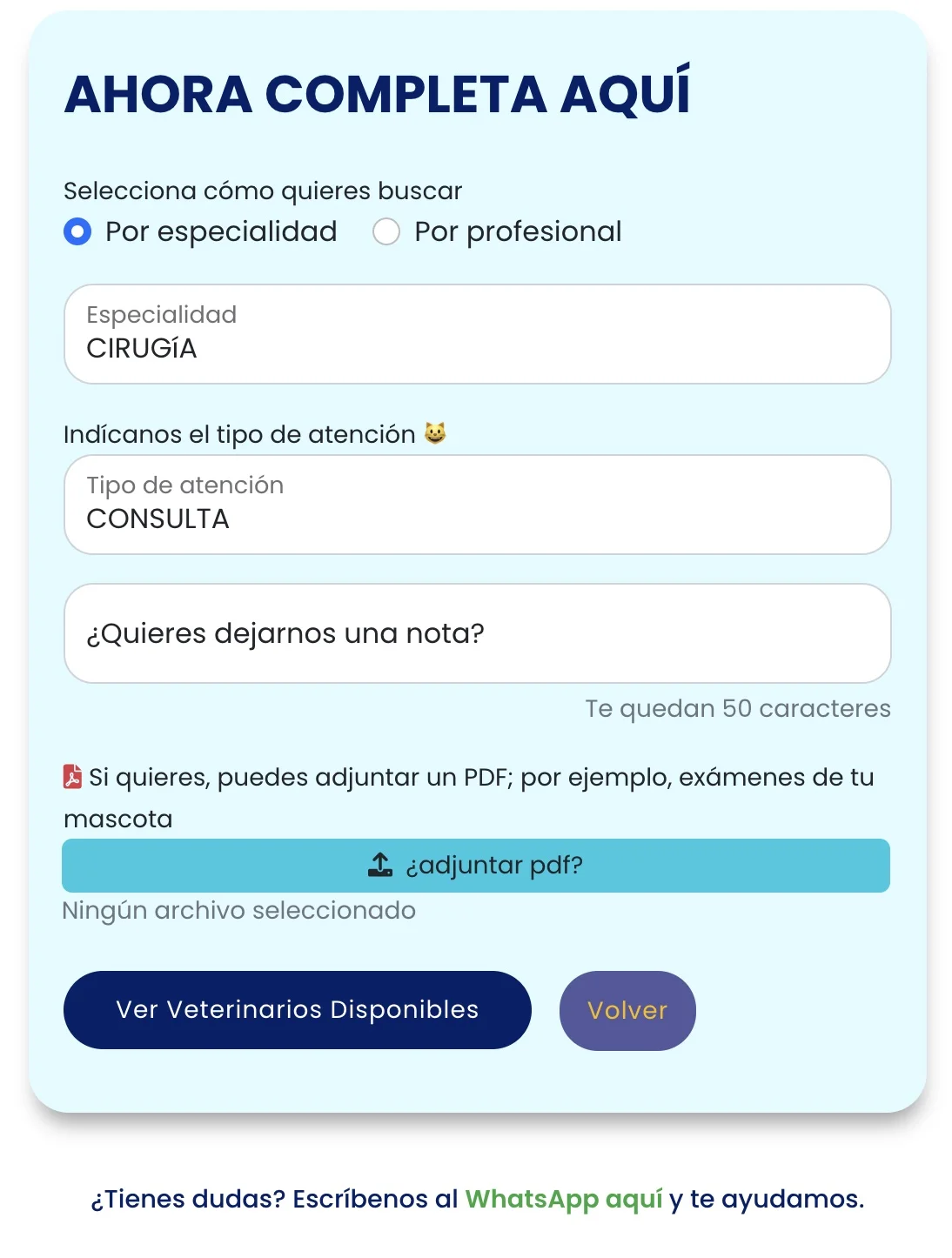Open the Especialidad dropdown showing CIRUGÍA
The height and width of the screenshot is (1258, 952).
(477, 333)
